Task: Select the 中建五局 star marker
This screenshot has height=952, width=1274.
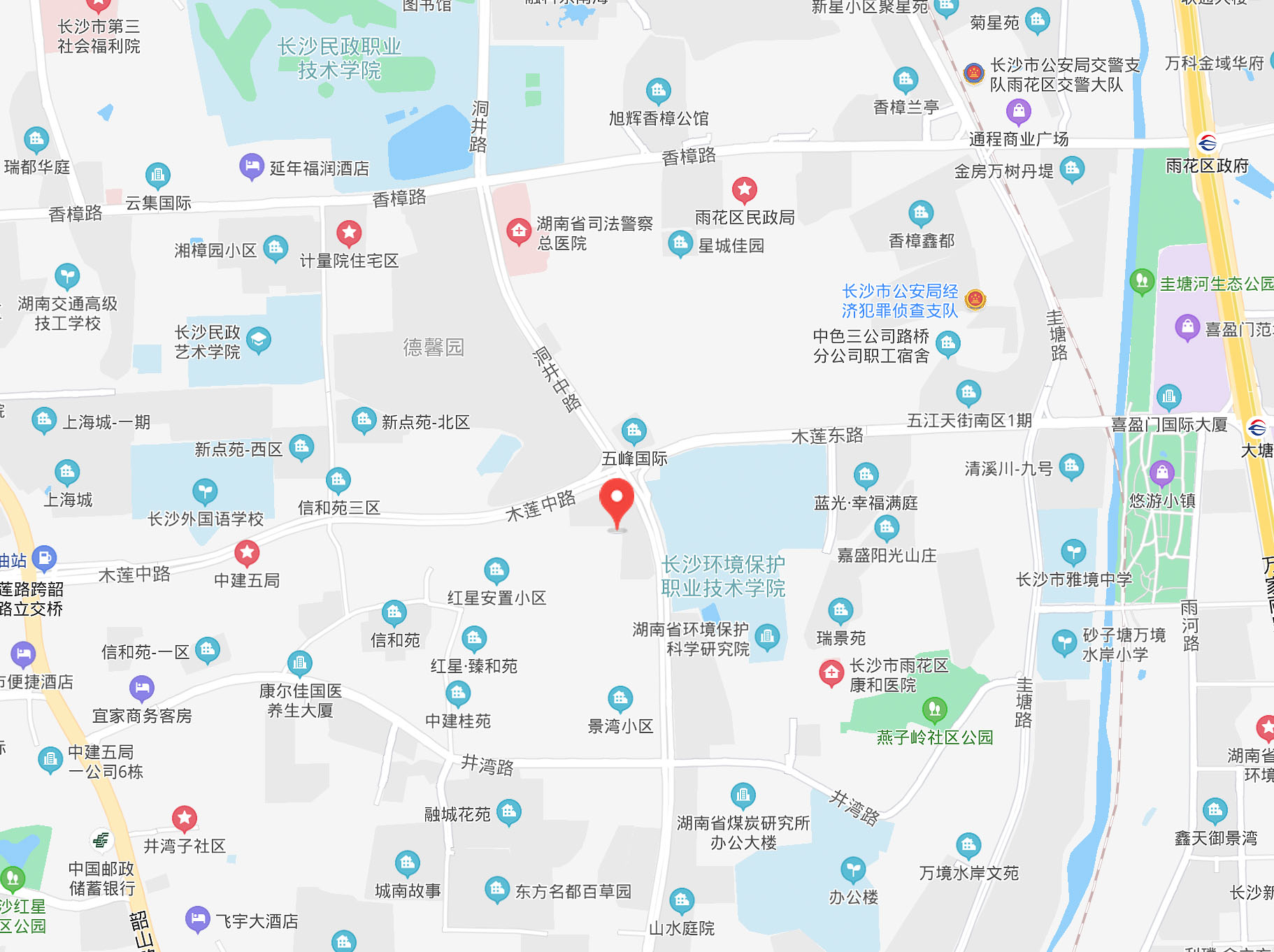Action: click(x=247, y=553)
